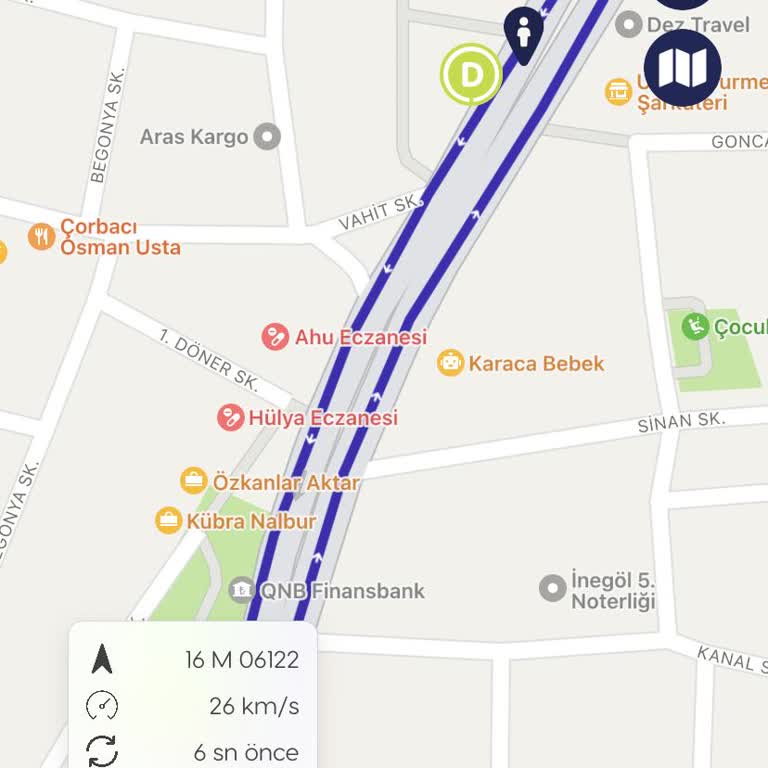
Task: Select the Kübra Nalbur shop marker
Action: 169,521
